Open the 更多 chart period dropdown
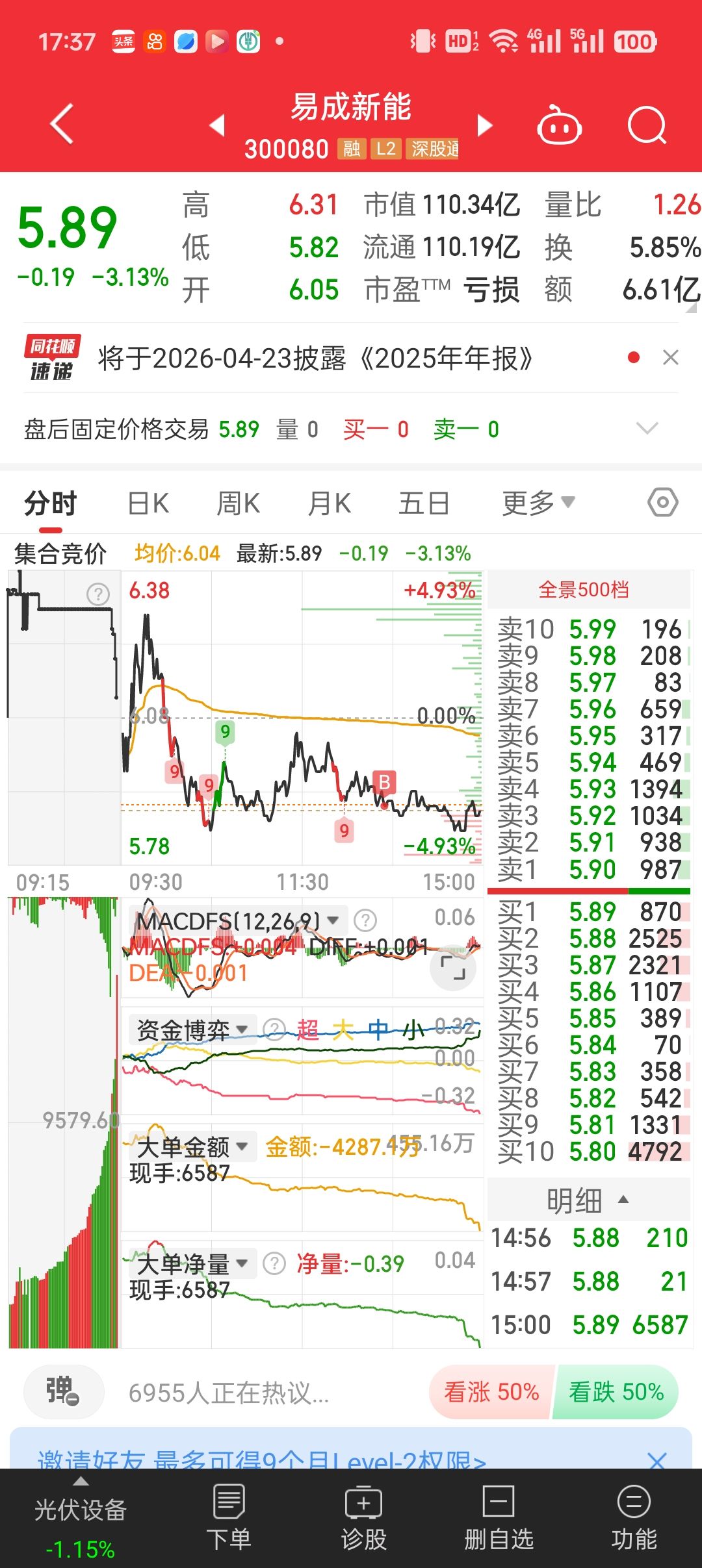The image size is (702, 1568). [538, 503]
